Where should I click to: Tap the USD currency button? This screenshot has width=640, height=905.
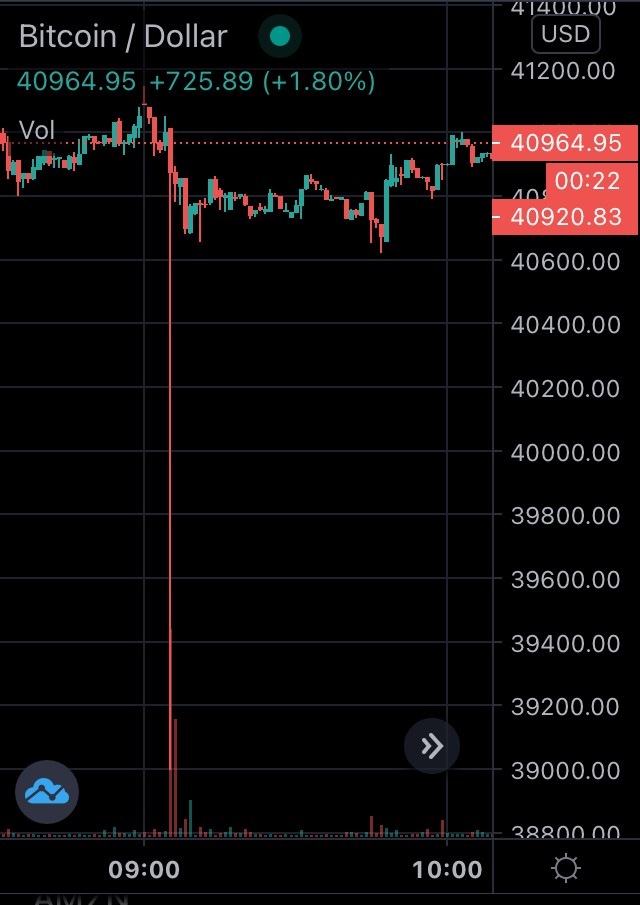coord(566,34)
